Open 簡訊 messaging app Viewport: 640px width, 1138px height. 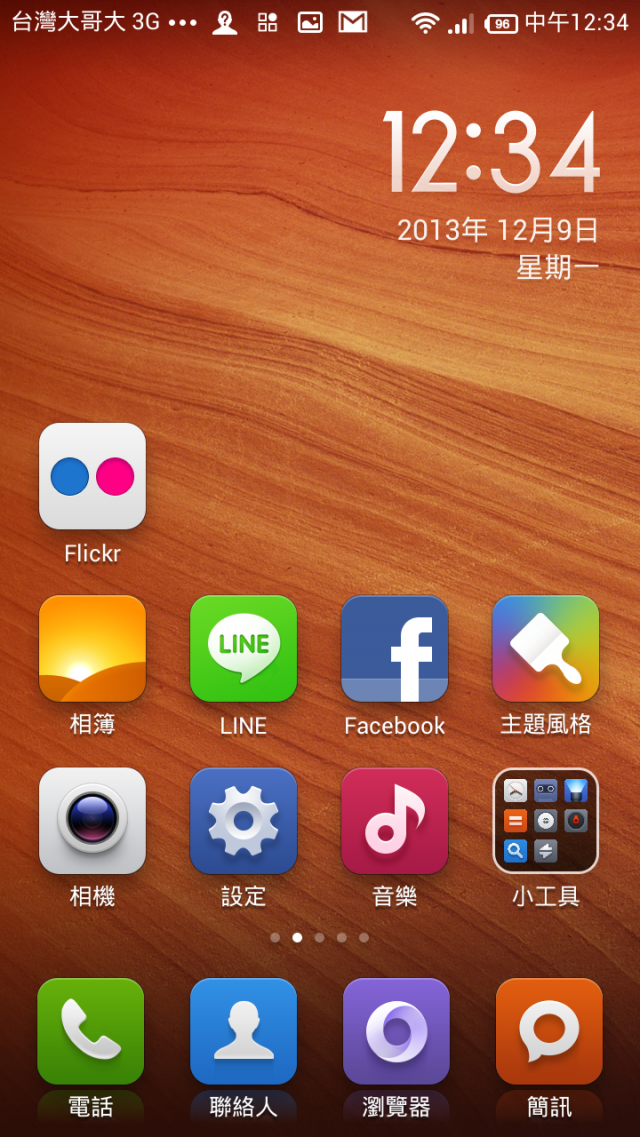[x=549, y=1031]
